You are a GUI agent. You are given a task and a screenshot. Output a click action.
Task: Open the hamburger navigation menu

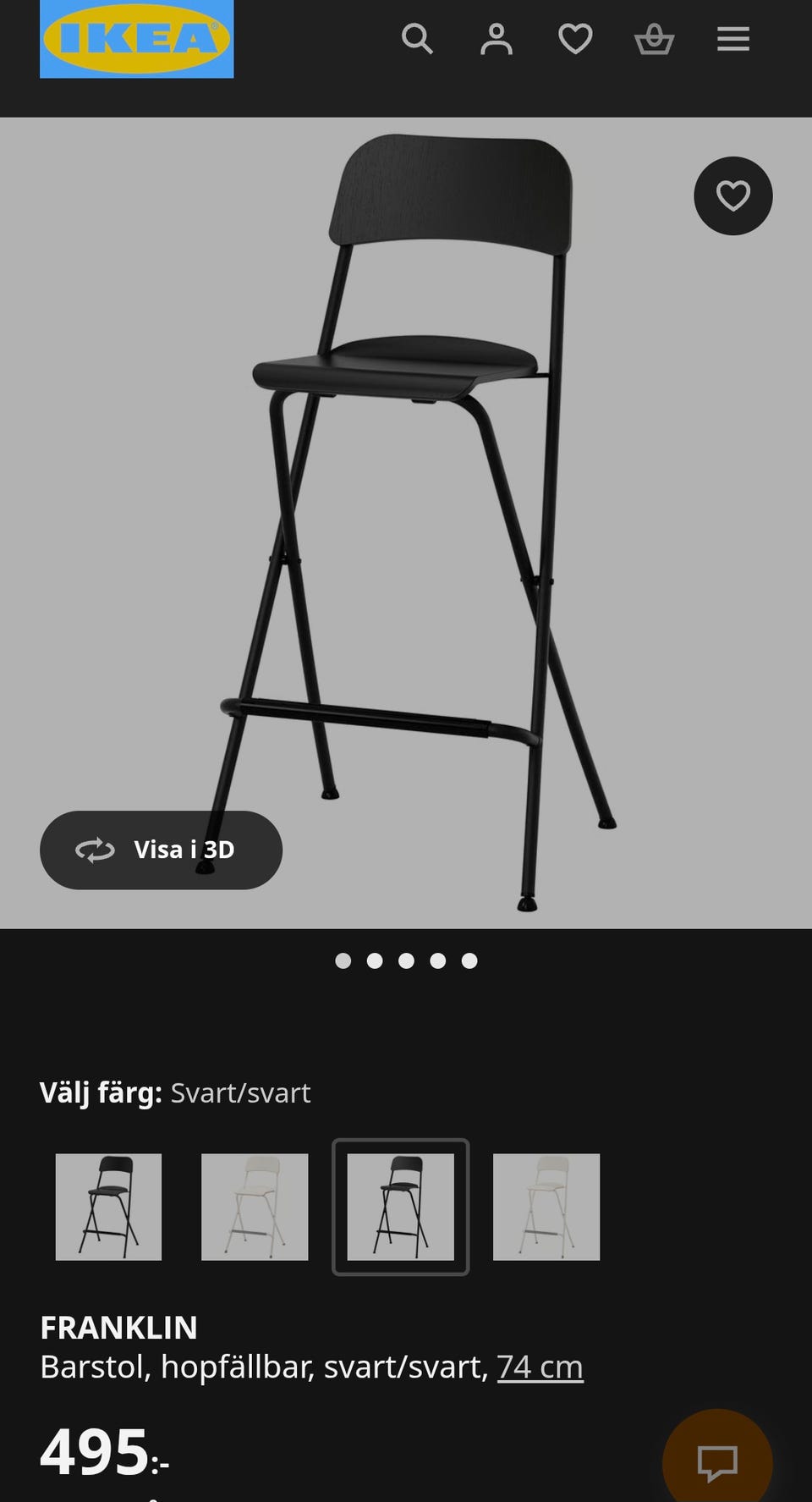tap(732, 39)
